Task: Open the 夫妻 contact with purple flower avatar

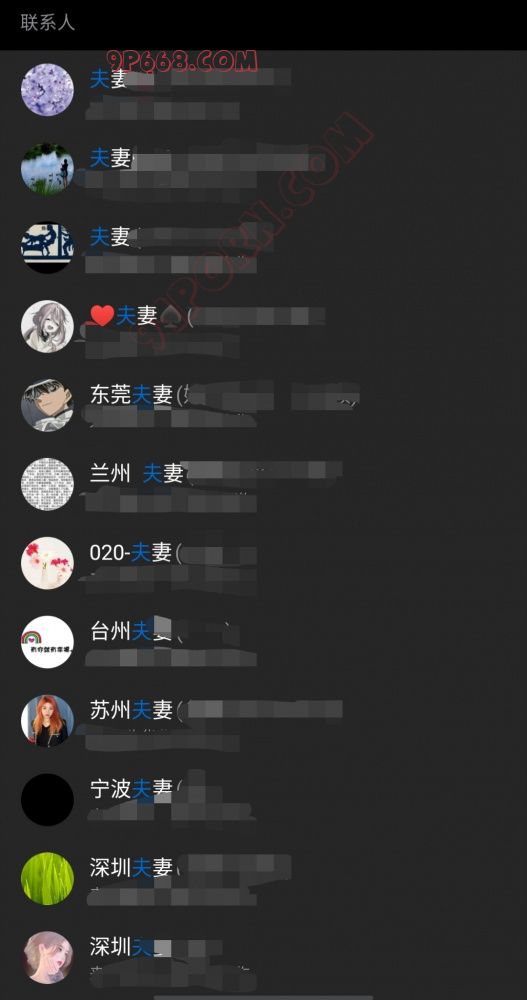Action: [x=264, y=89]
